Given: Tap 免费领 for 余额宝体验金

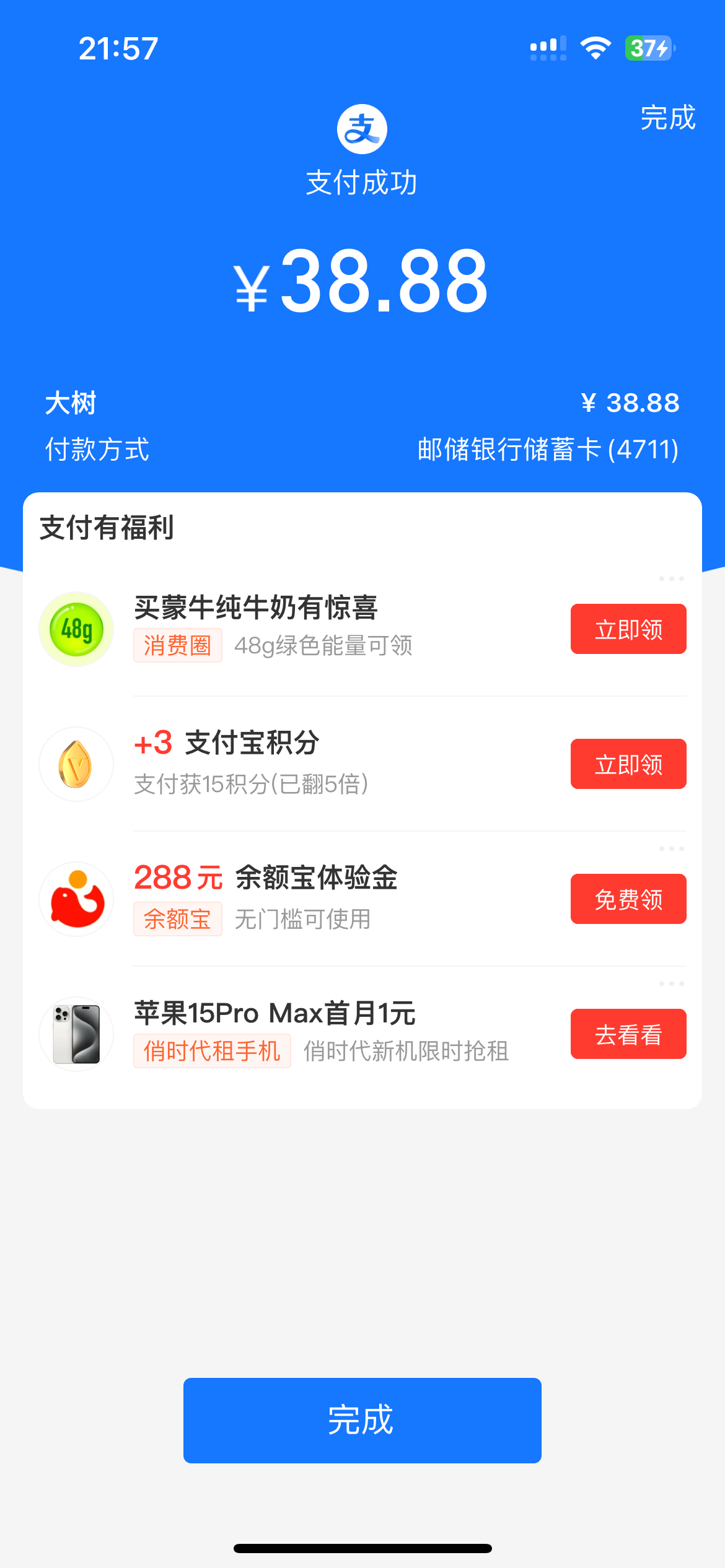Looking at the screenshot, I should (x=628, y=899).
